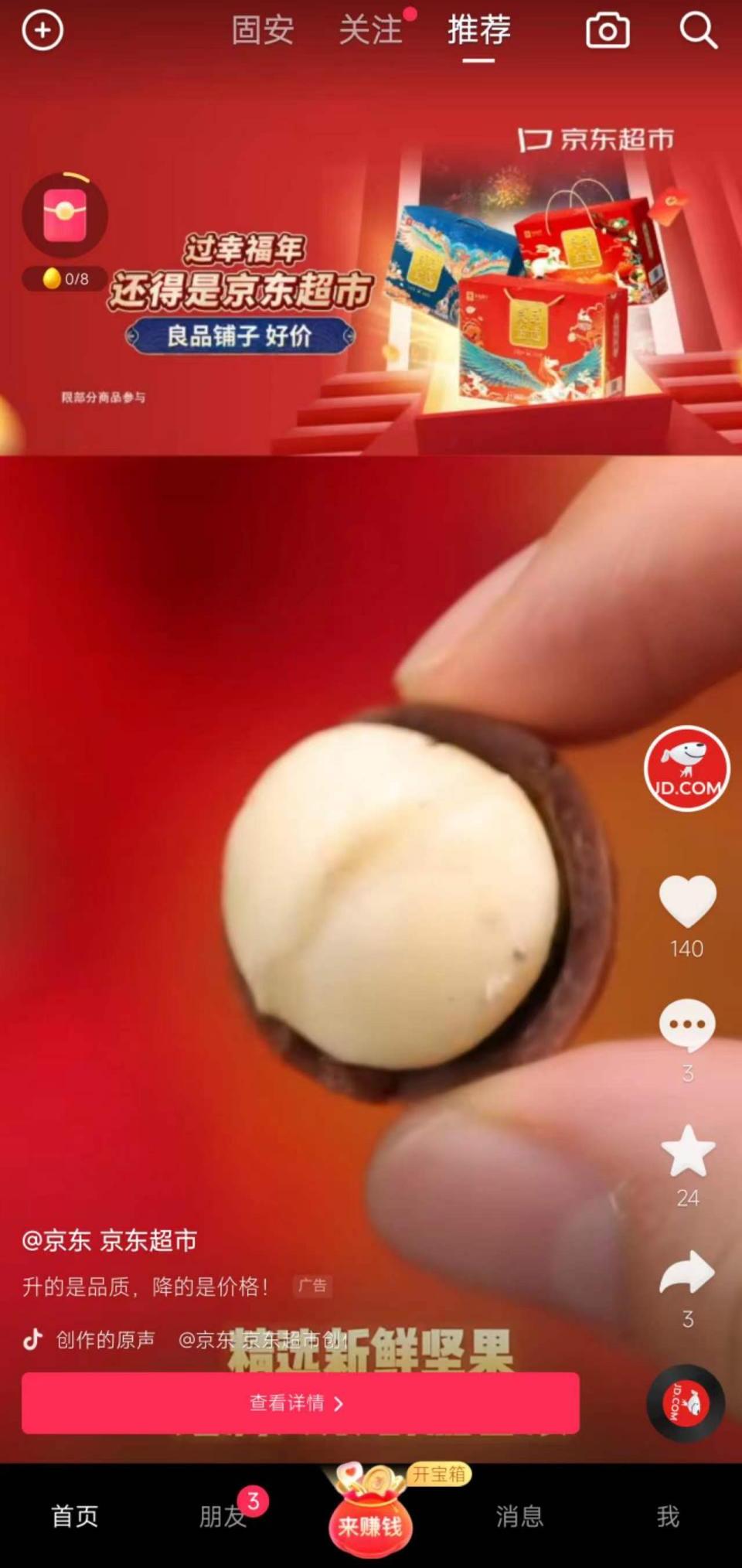Open the comments bubble

(687, 1025)
